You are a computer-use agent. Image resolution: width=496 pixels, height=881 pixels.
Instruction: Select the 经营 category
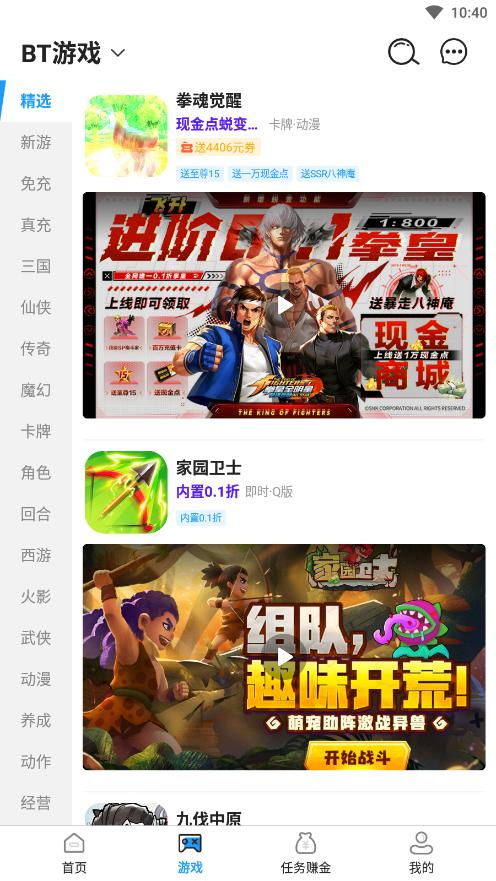tap(36, 803)
